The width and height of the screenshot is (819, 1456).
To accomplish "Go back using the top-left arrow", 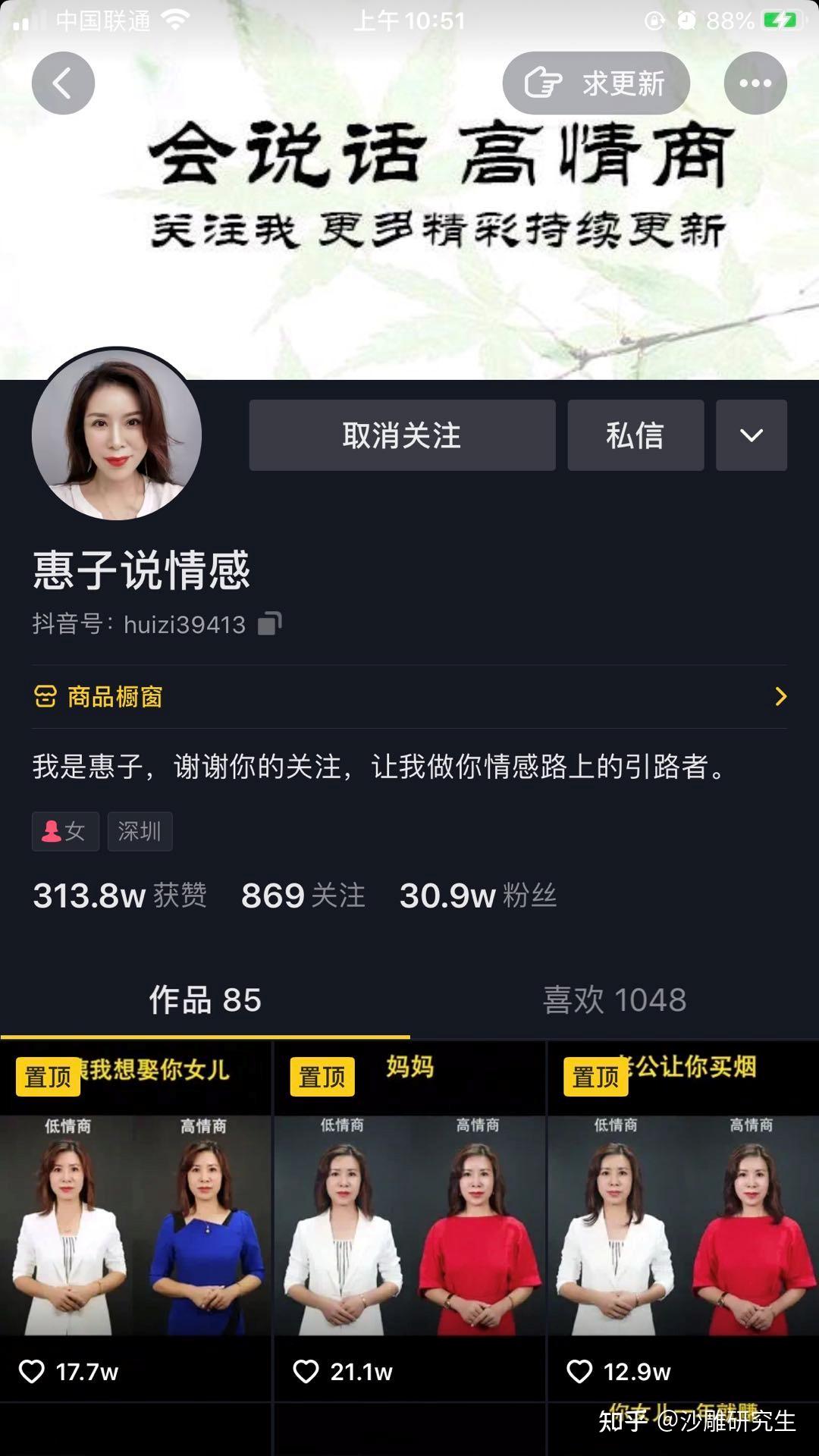I will click(63, 83).
